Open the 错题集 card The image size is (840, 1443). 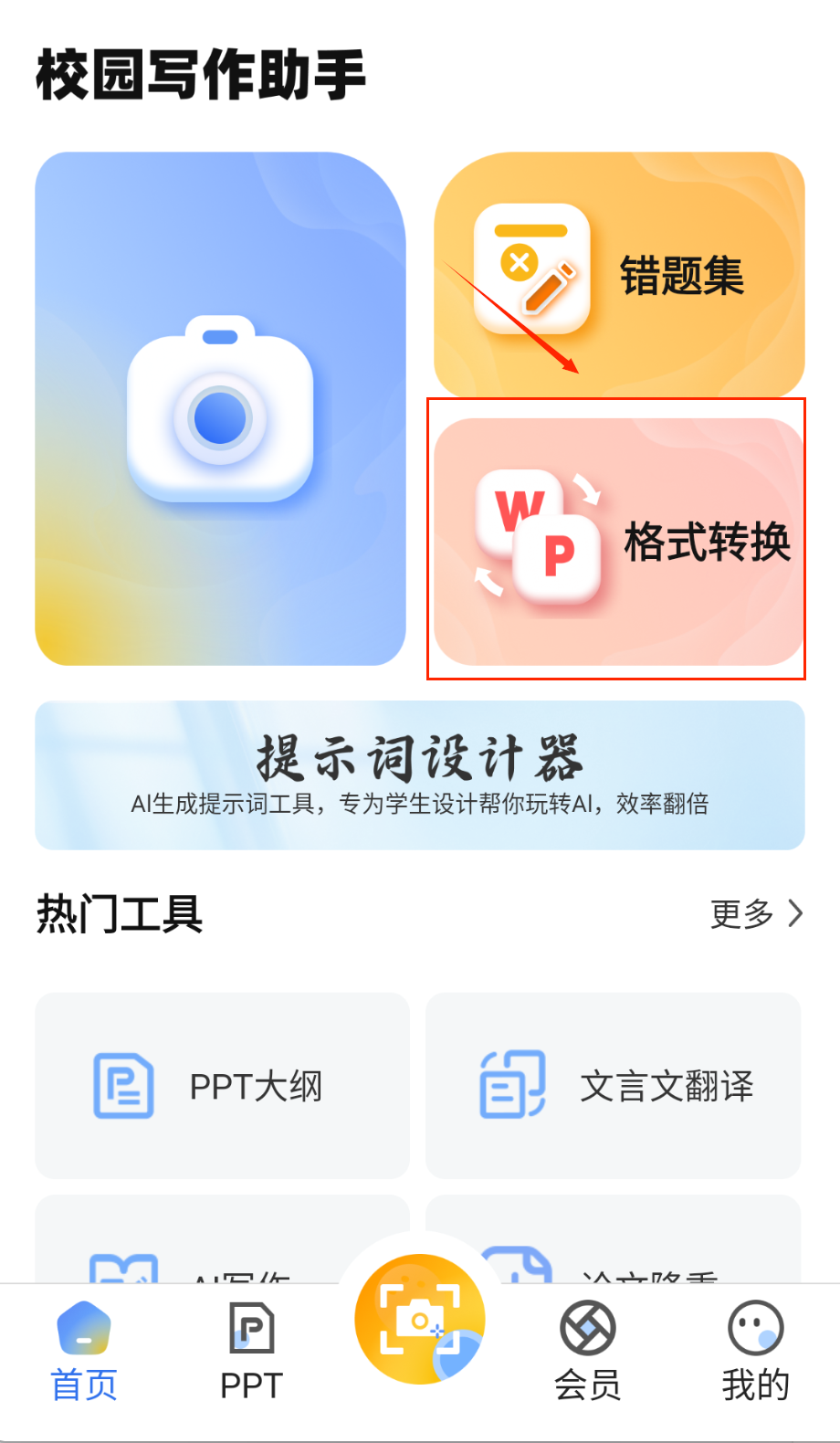tap(619, 274)
